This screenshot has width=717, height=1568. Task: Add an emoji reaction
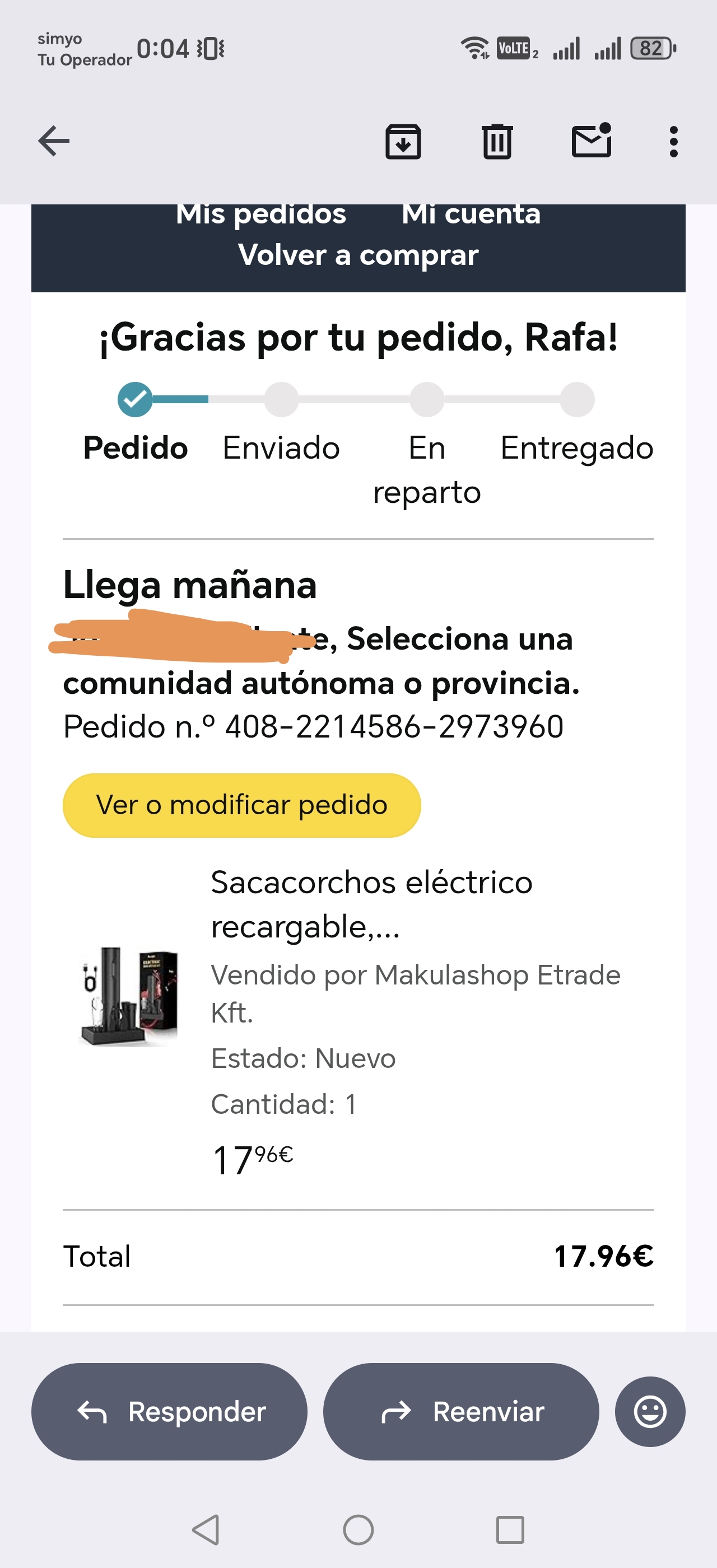point(649,1411)
